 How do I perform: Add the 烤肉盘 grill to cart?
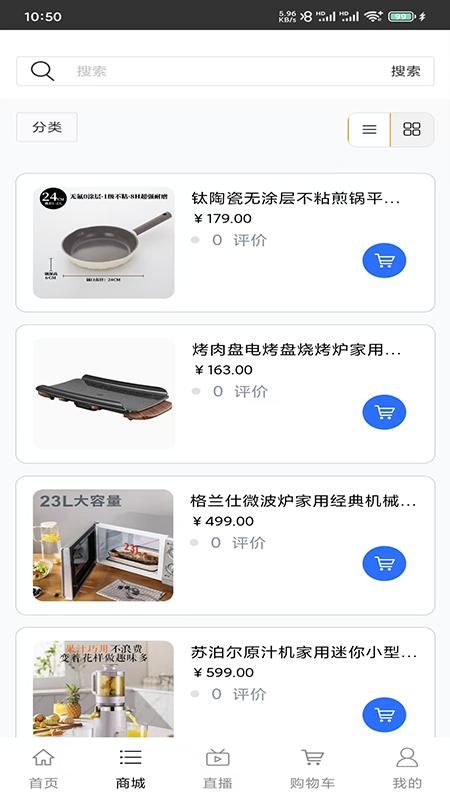pos(384,412)
